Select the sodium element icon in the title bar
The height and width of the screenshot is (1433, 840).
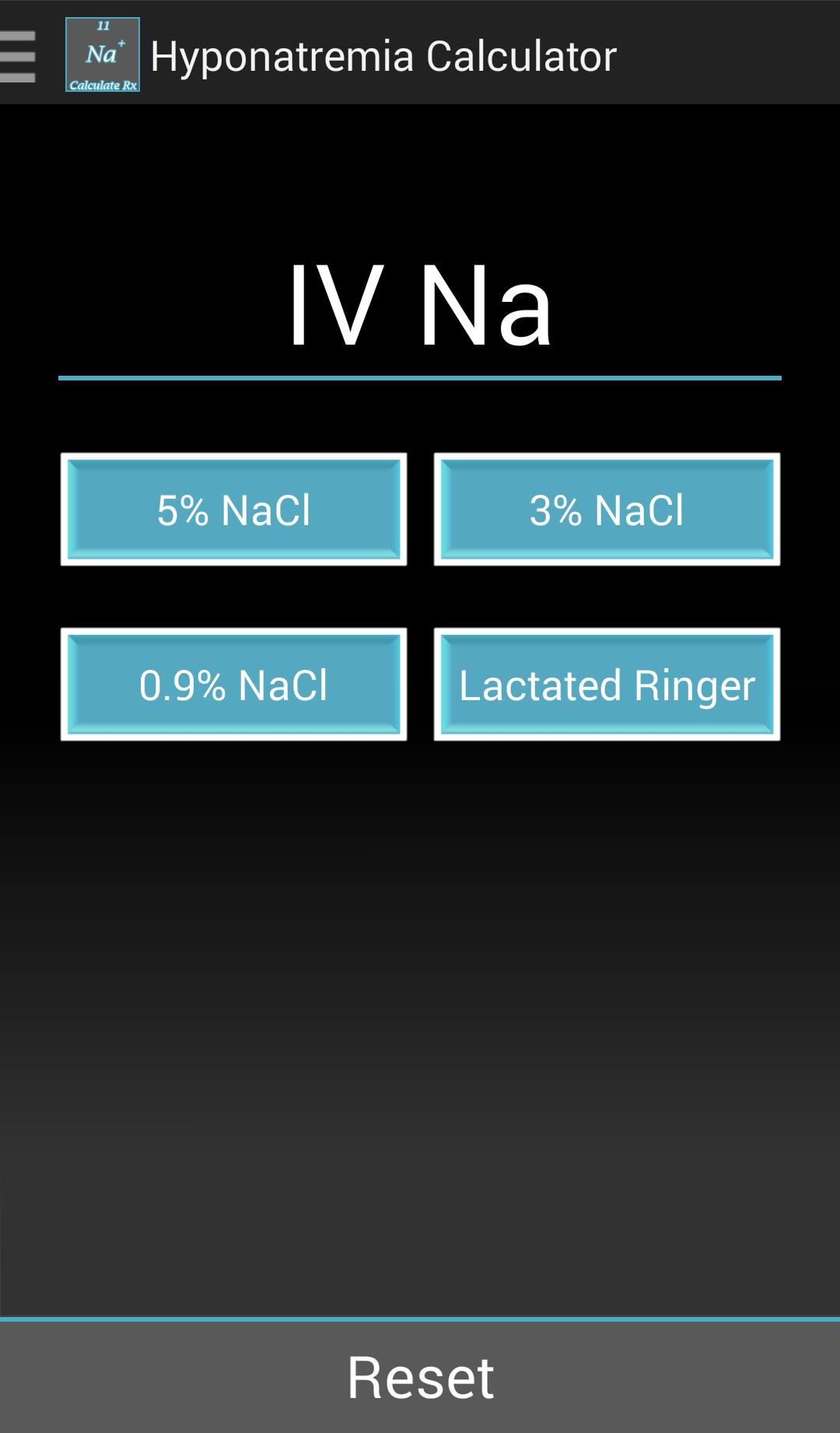point(101,54)
